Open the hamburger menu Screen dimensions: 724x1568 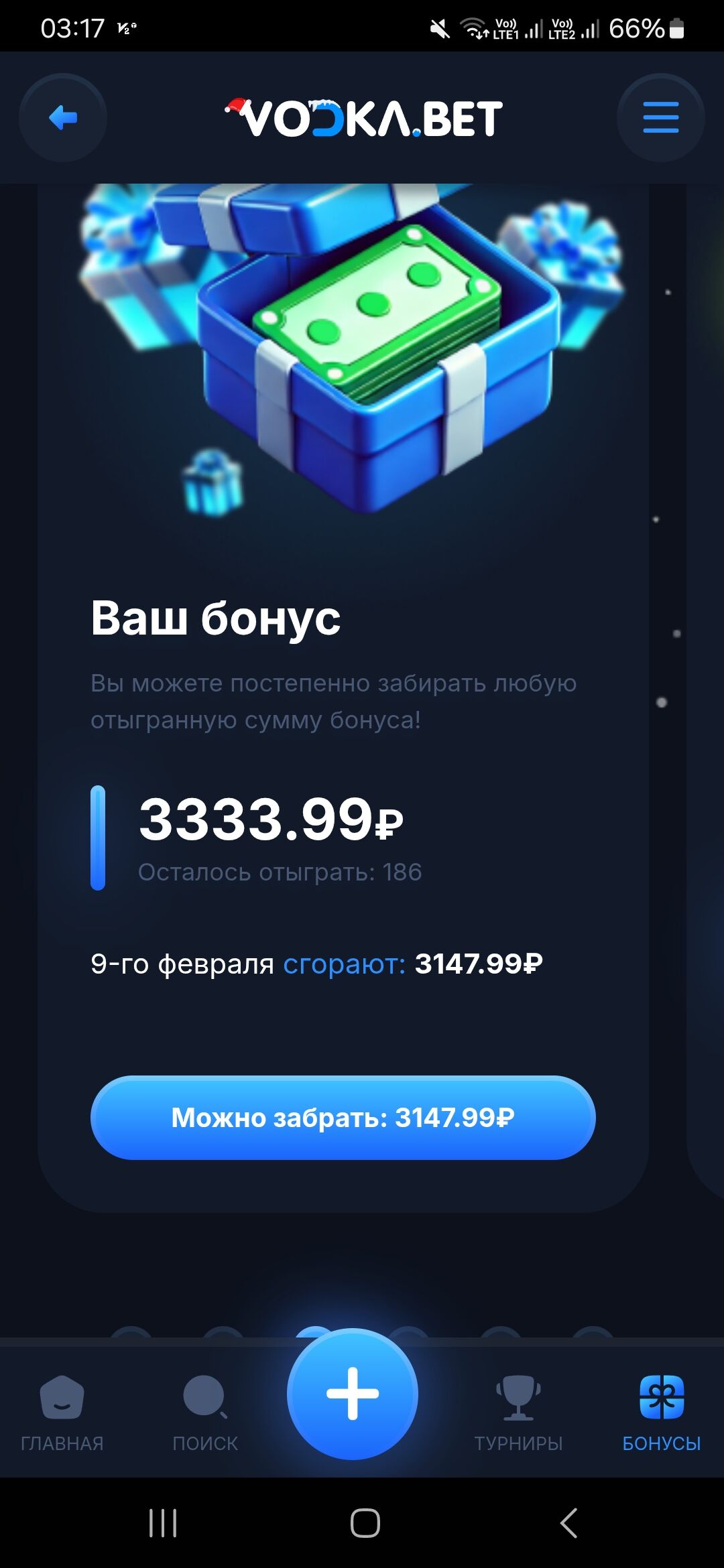pos(660,118)
